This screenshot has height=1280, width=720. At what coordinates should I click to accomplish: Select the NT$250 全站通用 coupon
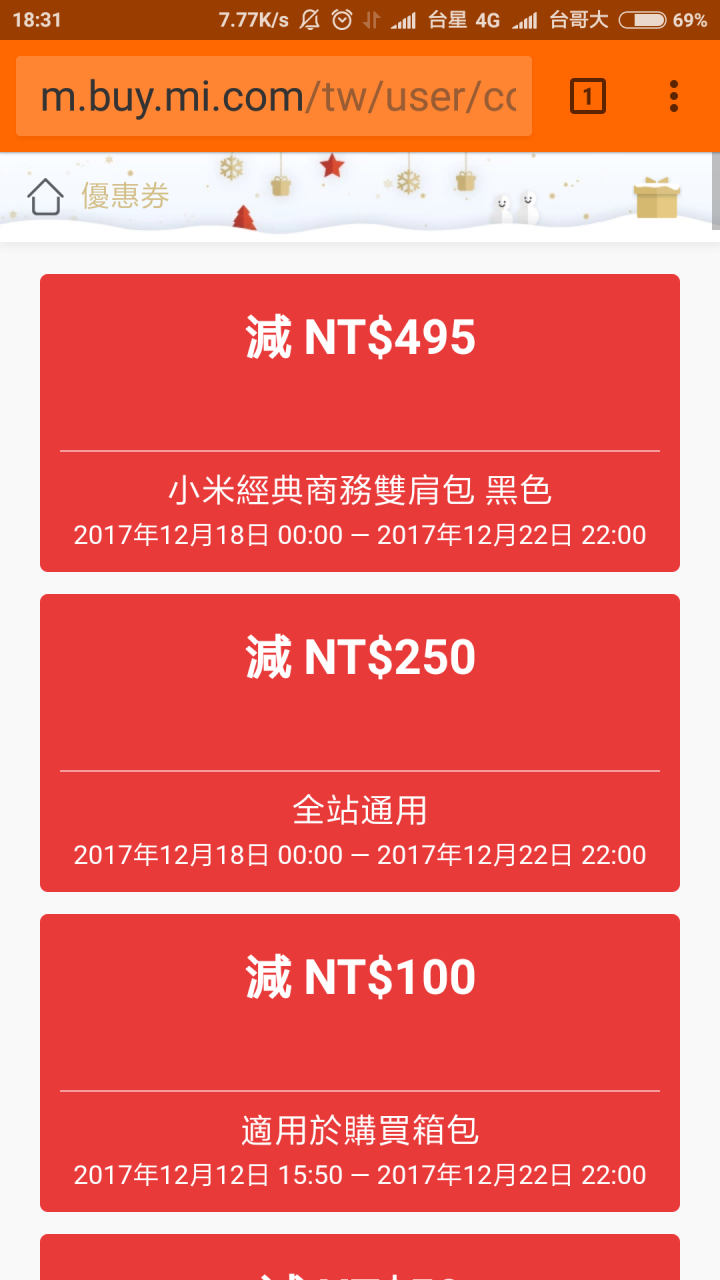point(360,742)
